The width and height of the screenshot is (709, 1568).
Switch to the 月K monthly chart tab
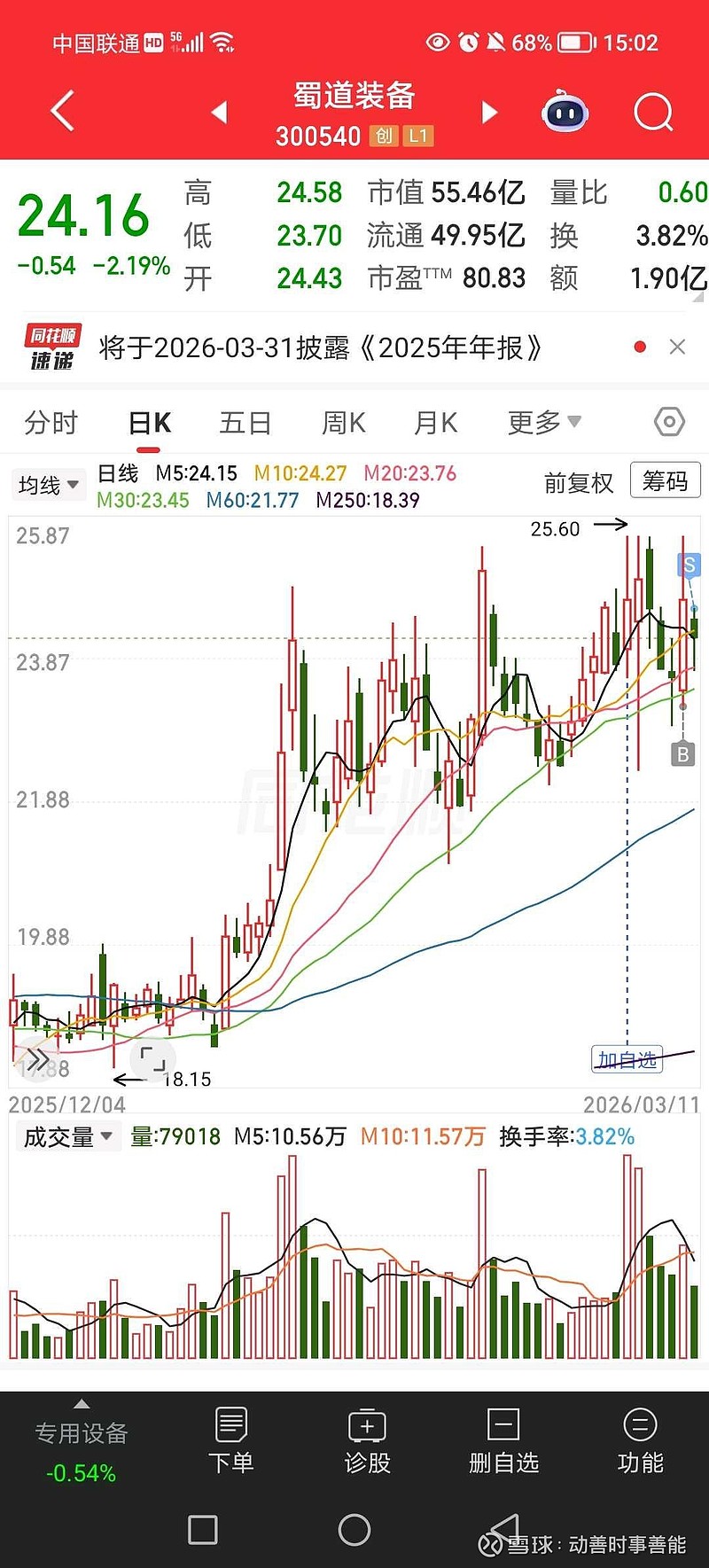(433, 423)
